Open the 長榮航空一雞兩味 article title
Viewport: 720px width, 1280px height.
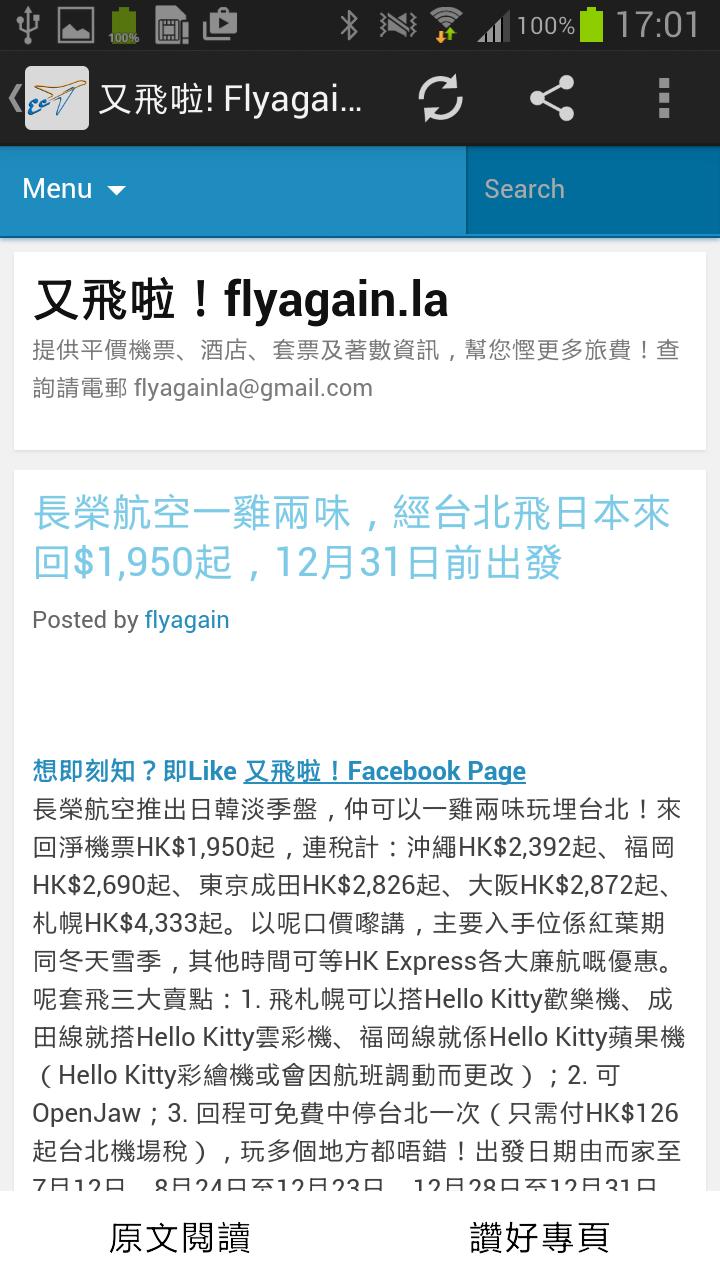coord(350,538)
